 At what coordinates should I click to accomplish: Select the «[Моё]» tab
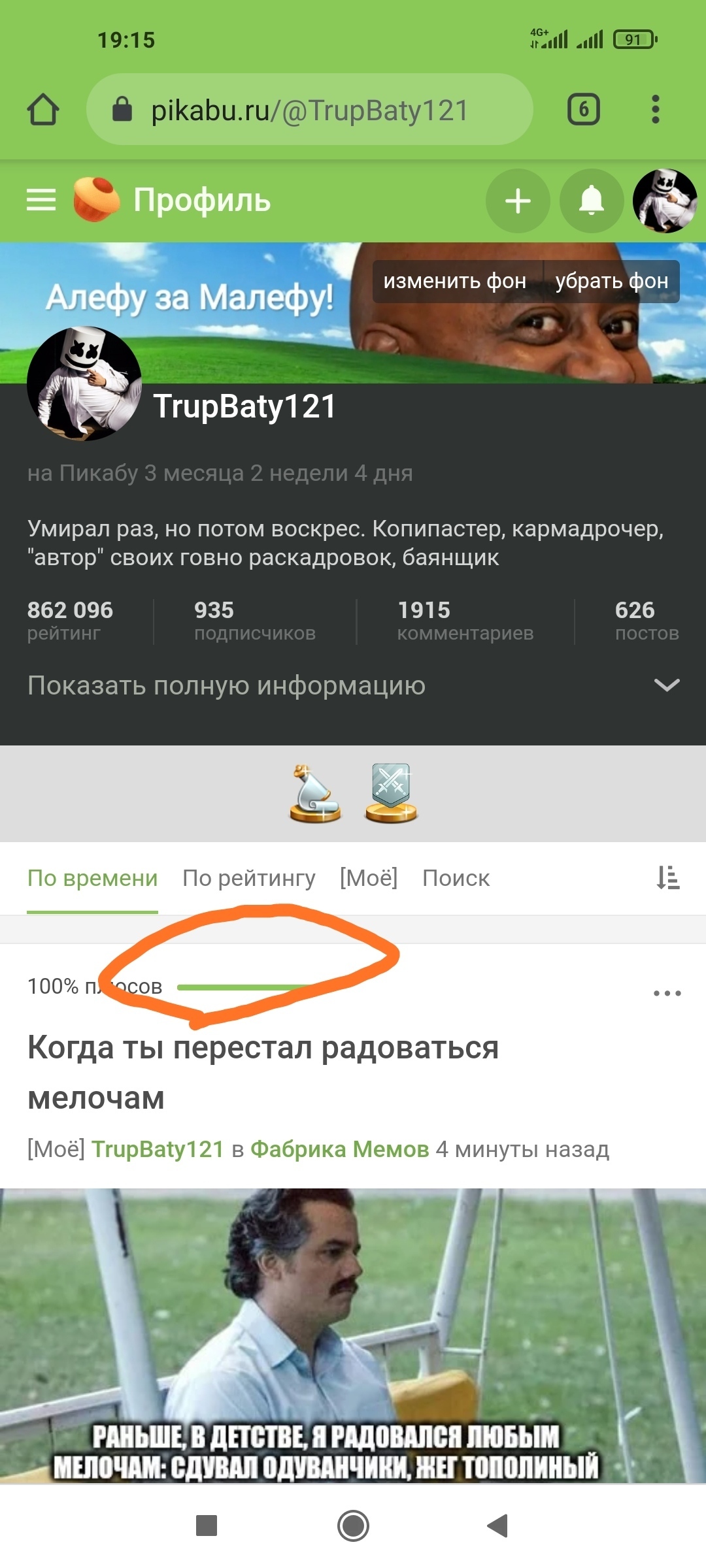[369, 878]
